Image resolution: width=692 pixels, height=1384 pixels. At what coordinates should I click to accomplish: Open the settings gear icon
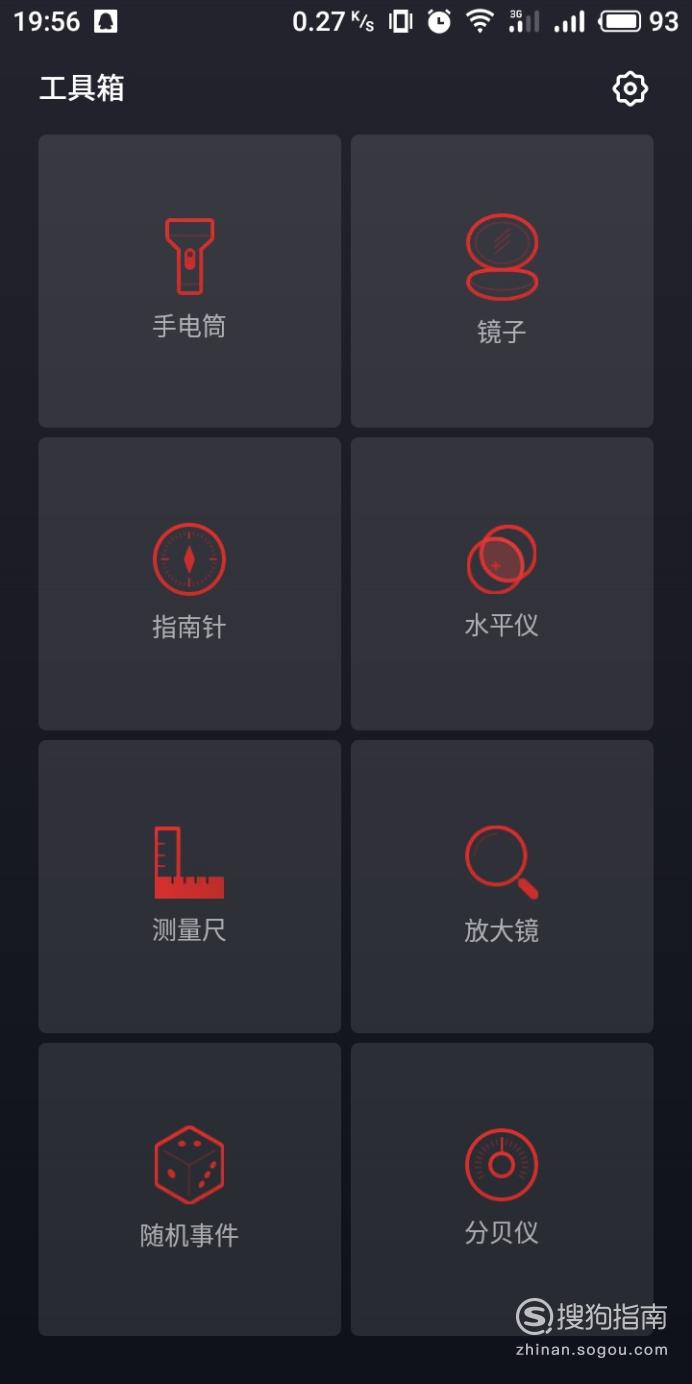(x=630, y=89)
